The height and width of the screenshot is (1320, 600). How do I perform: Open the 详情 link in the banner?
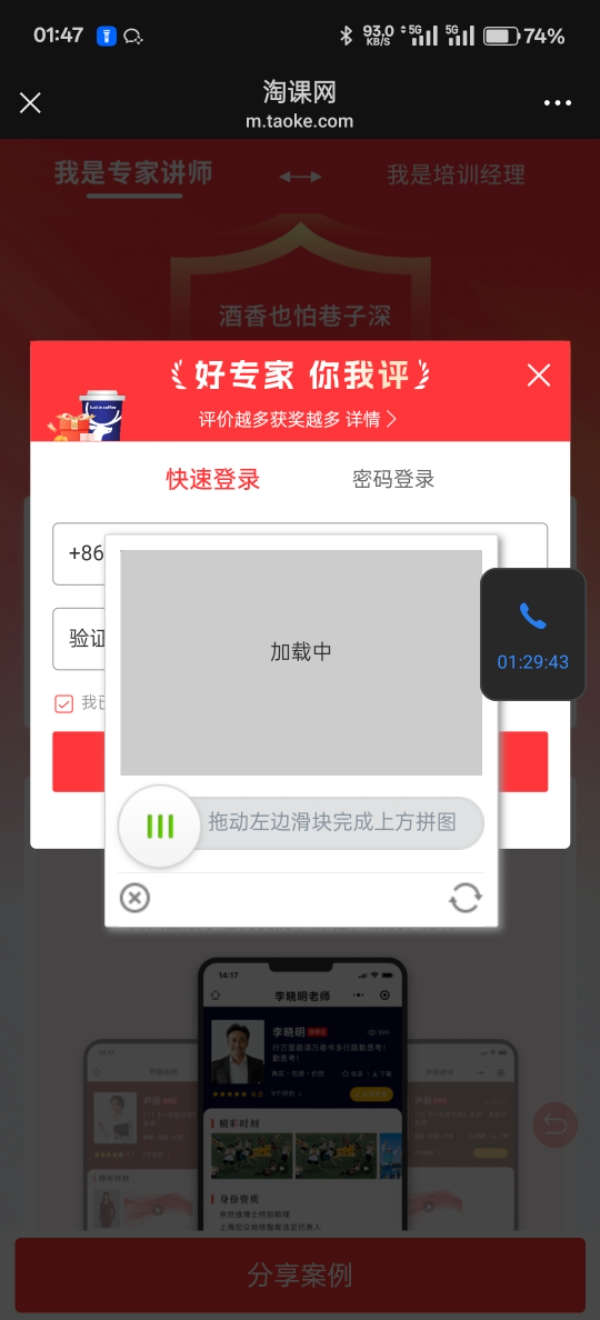(x=371, y=420)
